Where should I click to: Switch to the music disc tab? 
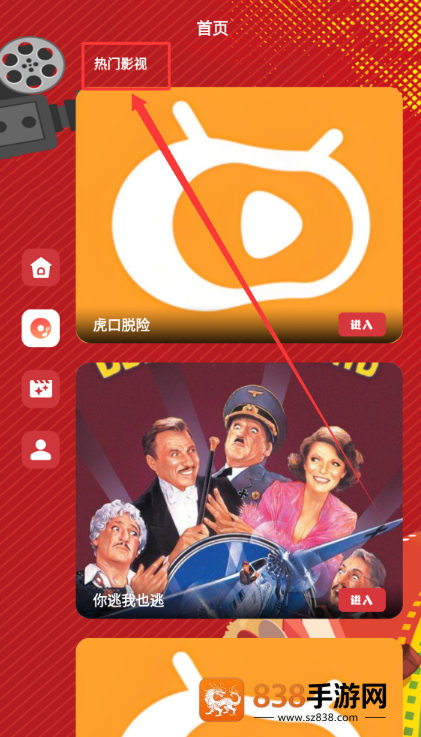coord(41,328)
